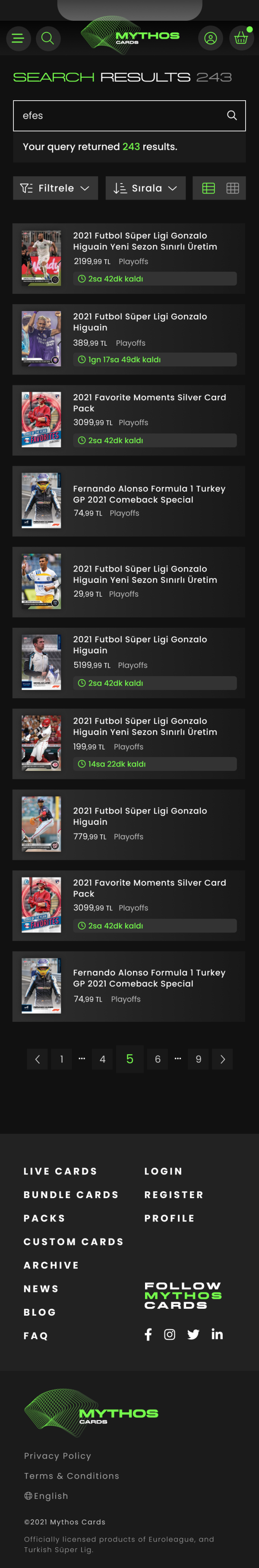Expand the Filtrele dropdown
The width and height of the screenshot is (259, 1568).
55,188
